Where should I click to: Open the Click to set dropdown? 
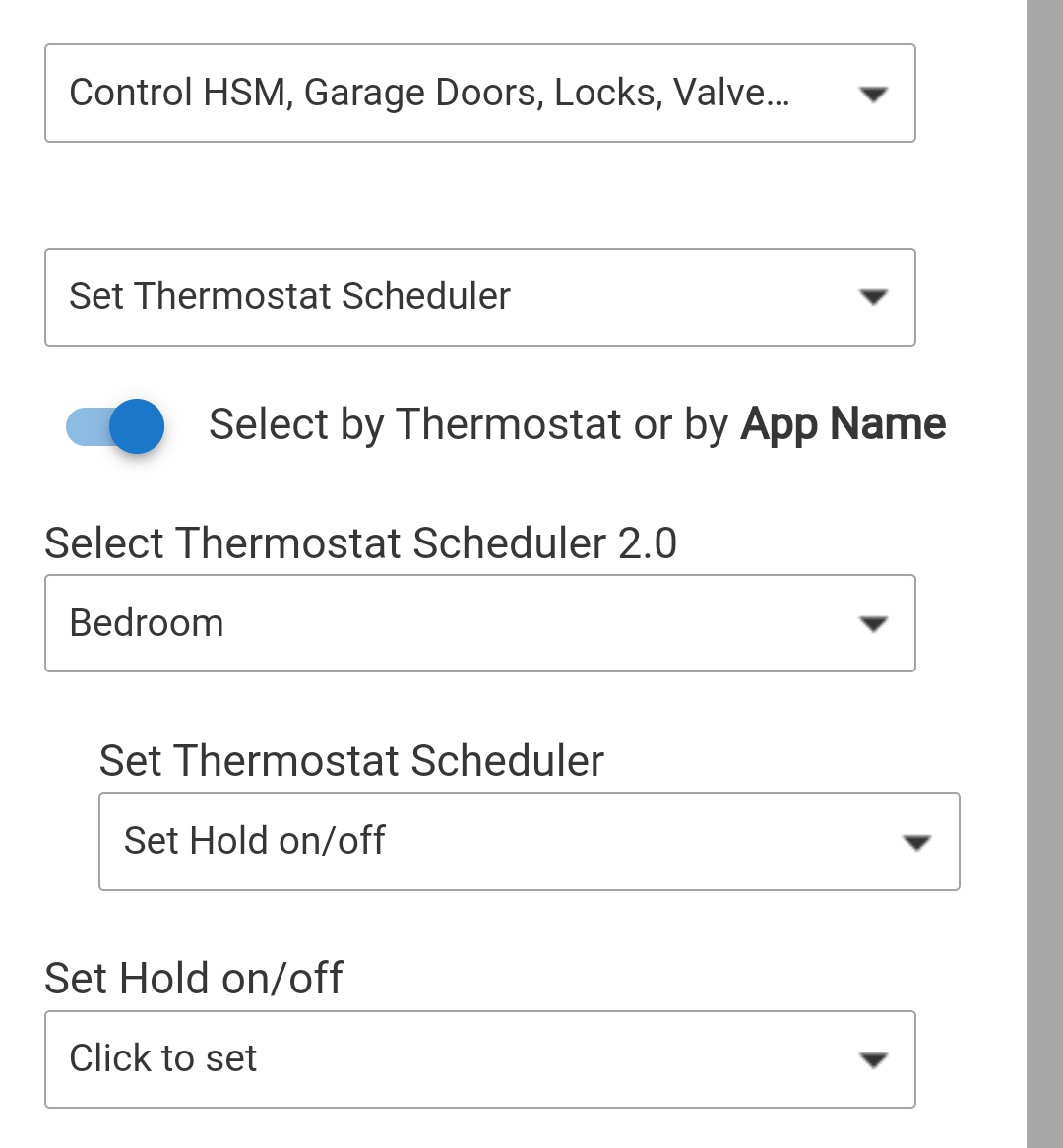coord(479,1059)
